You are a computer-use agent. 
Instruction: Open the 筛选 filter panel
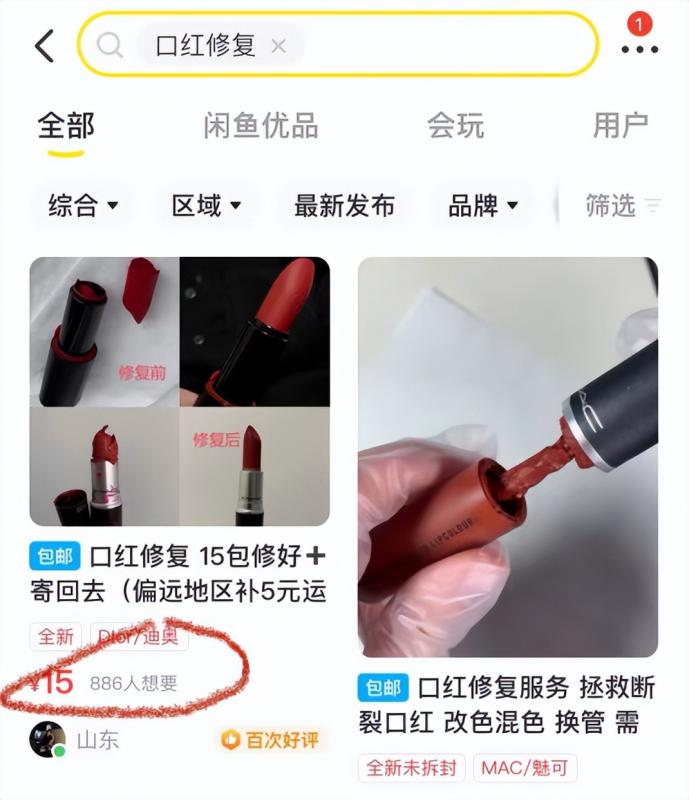tap(622, 206)
